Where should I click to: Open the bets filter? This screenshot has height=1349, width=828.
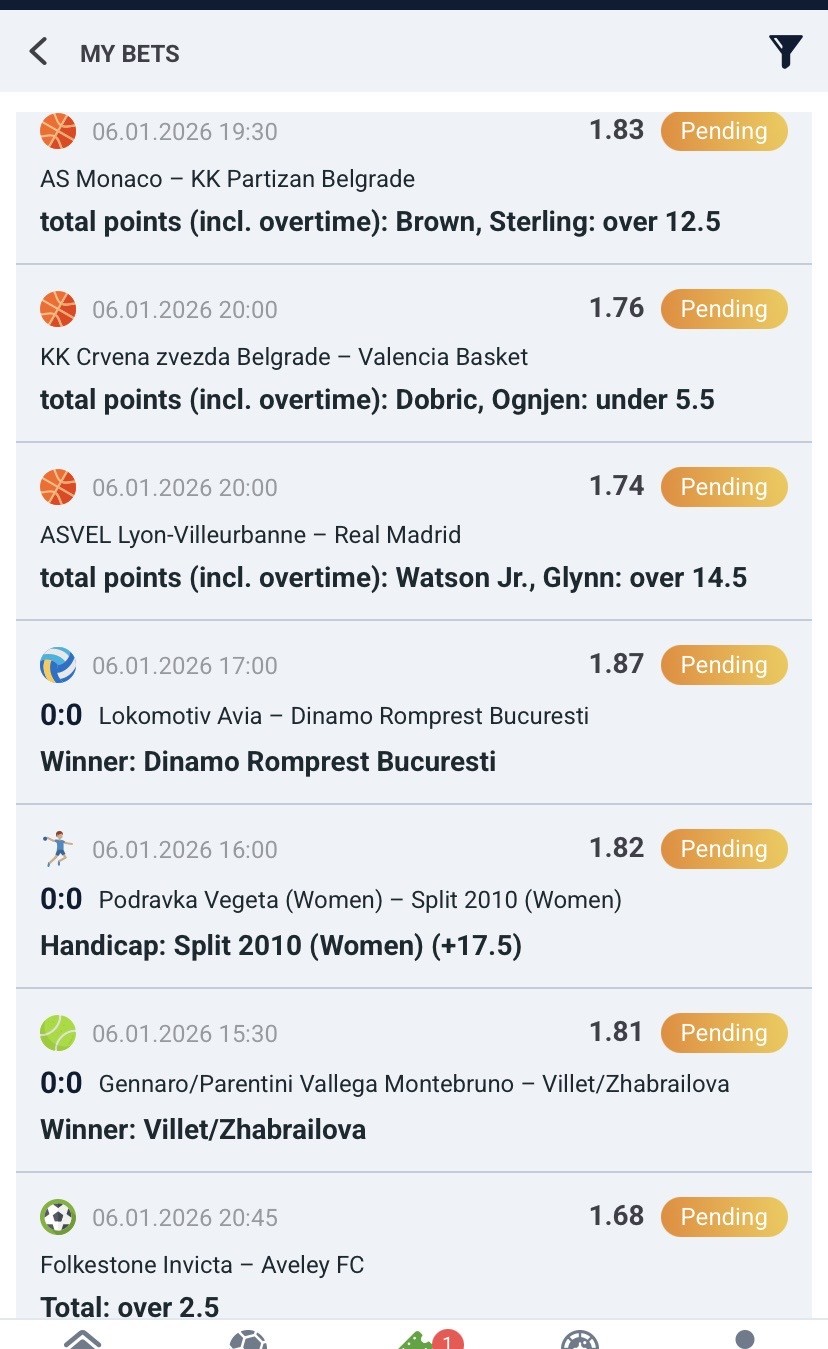point(786,52)
